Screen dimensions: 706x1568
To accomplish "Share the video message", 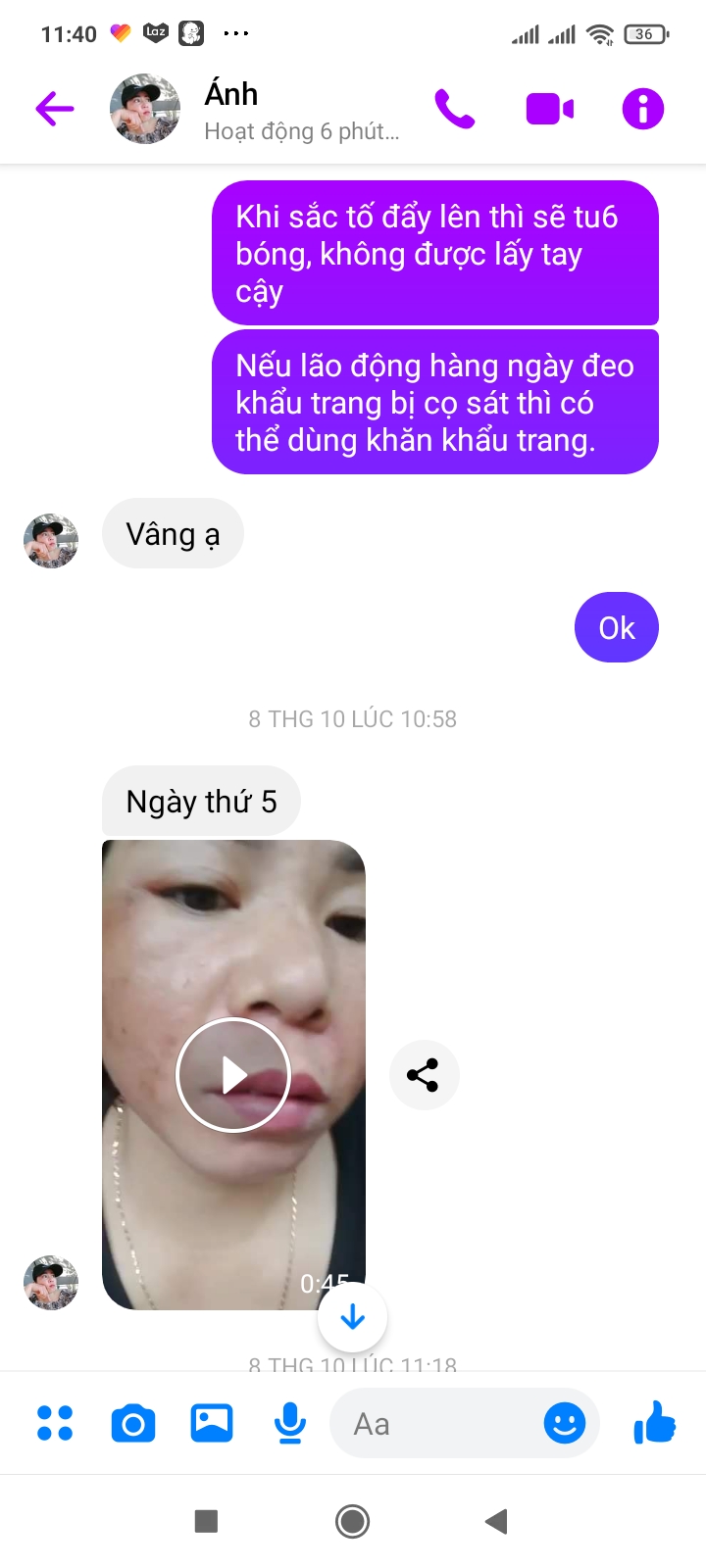I will [424, 1075].
